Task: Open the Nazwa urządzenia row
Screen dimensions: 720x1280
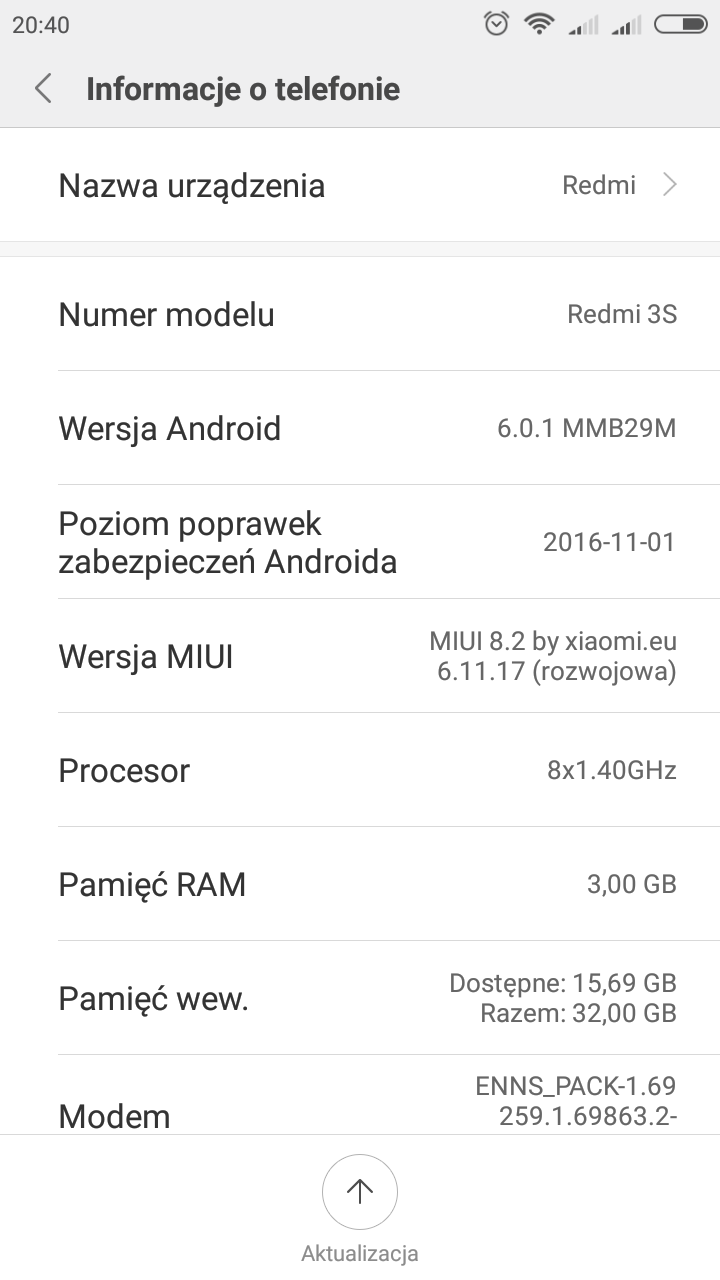Action: [x=360, y=186]
